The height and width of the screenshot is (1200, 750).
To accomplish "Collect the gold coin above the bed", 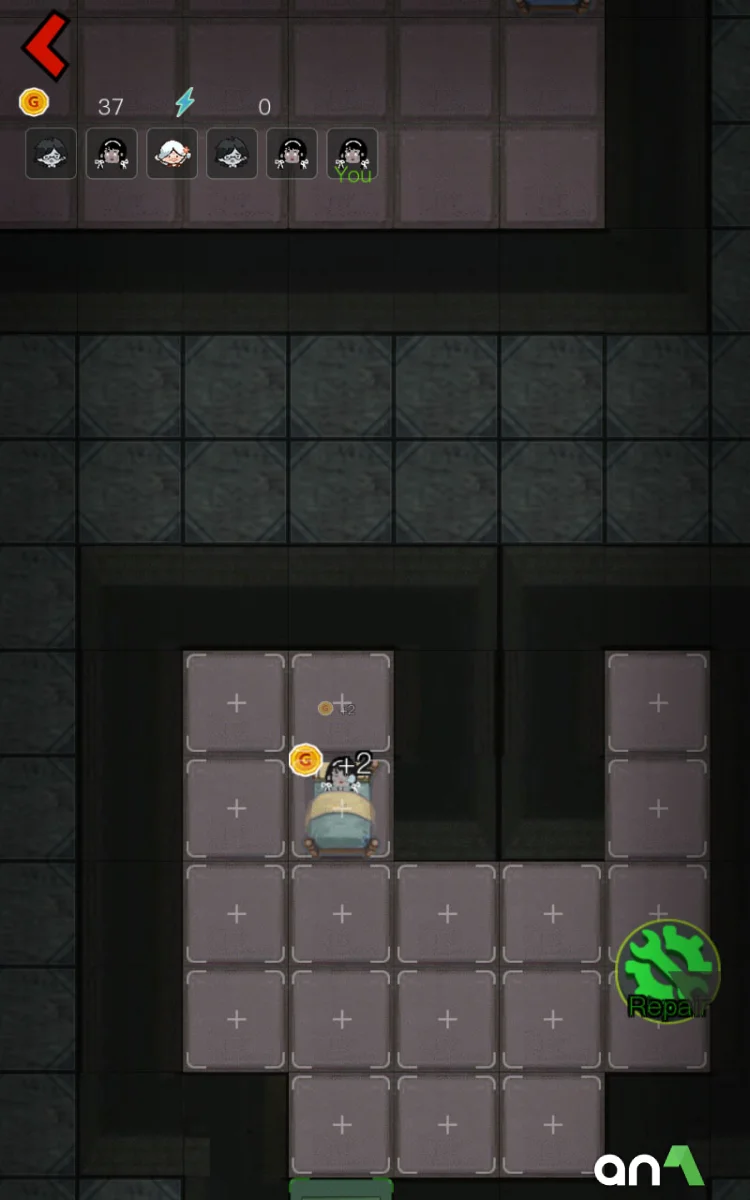I will coord(305,760).
